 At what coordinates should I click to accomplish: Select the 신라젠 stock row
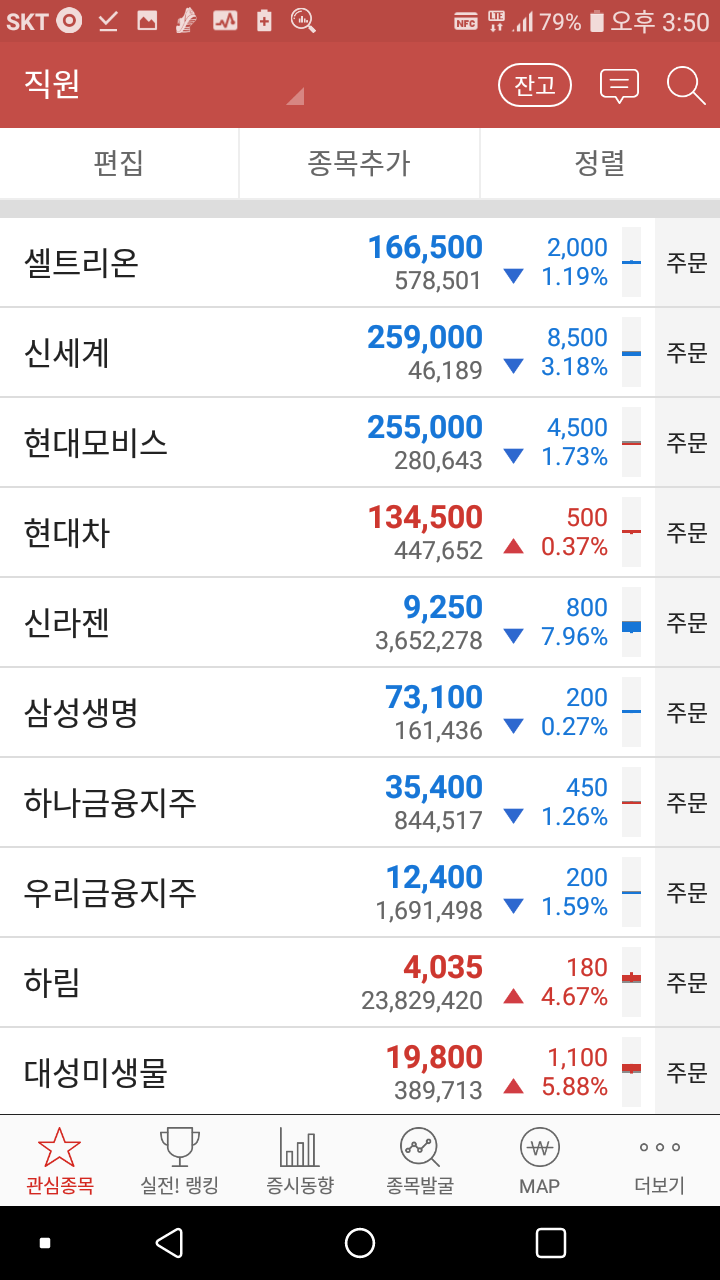[327, 623]
